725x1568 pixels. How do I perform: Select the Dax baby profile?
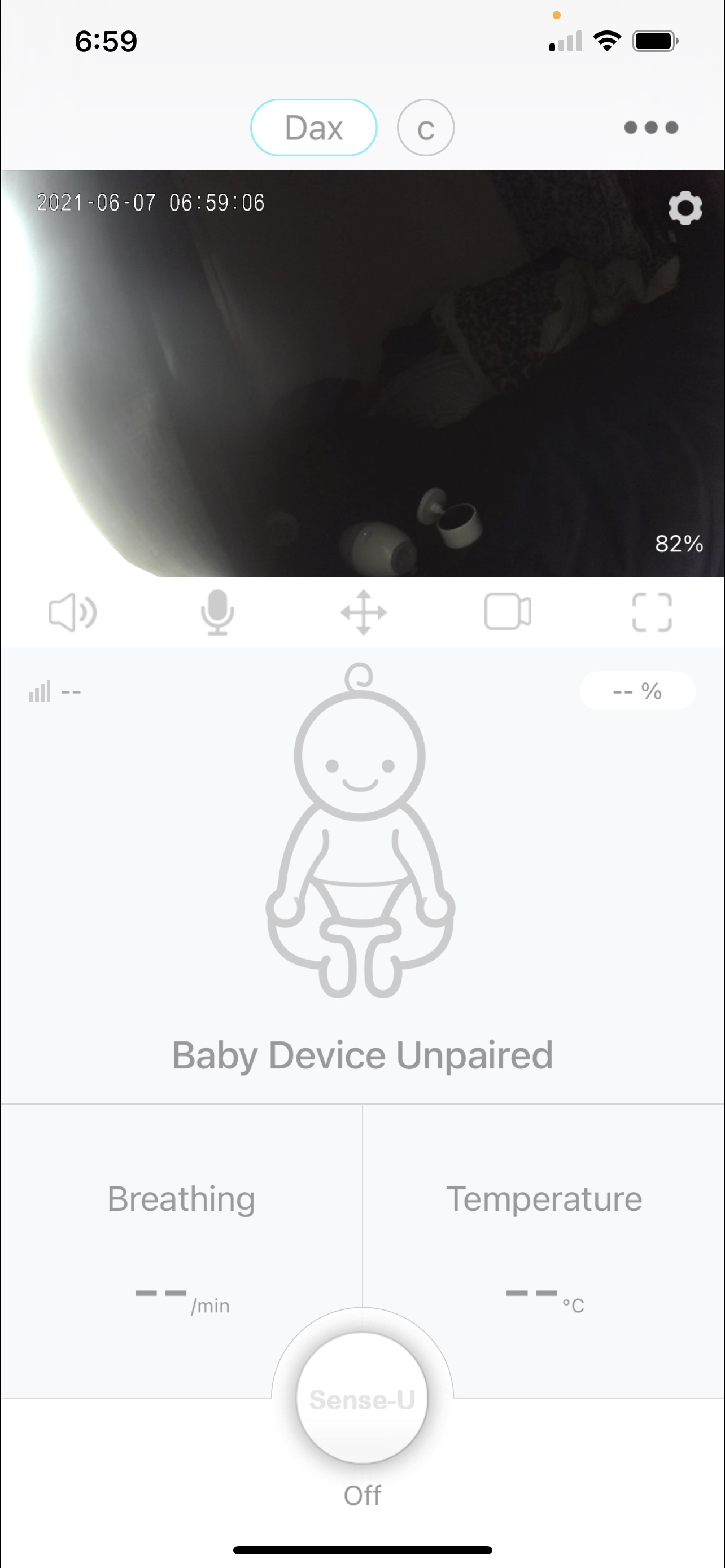(x=313, y=128)
